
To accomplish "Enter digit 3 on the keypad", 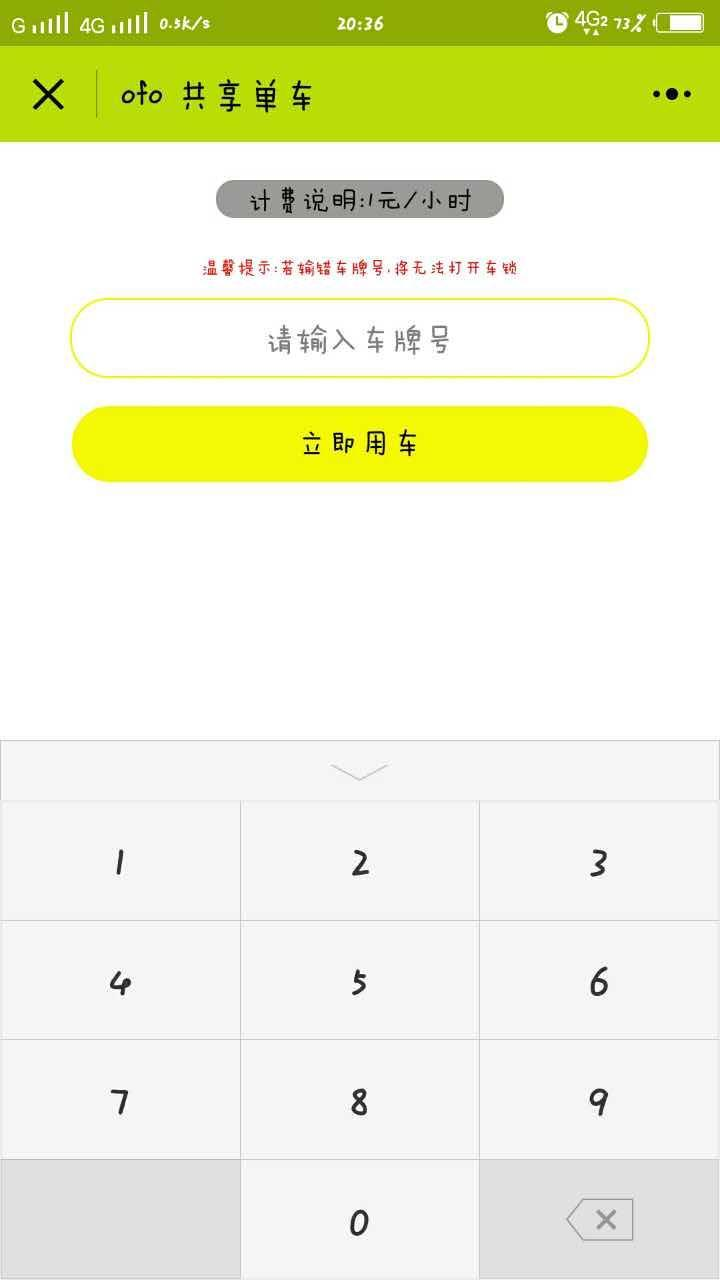I will [x=600, y=861].
